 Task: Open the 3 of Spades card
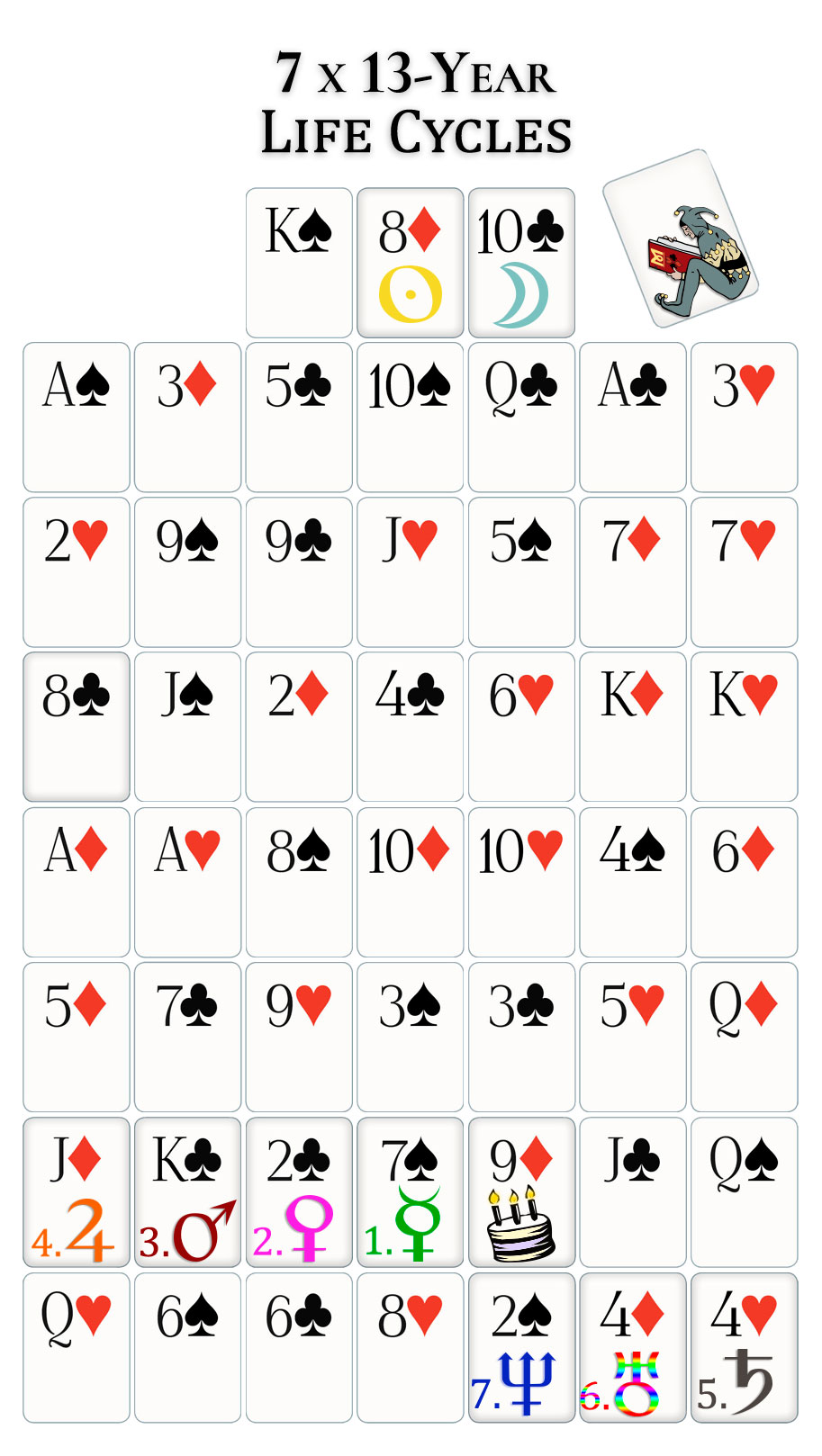[x=411, y=1038]
